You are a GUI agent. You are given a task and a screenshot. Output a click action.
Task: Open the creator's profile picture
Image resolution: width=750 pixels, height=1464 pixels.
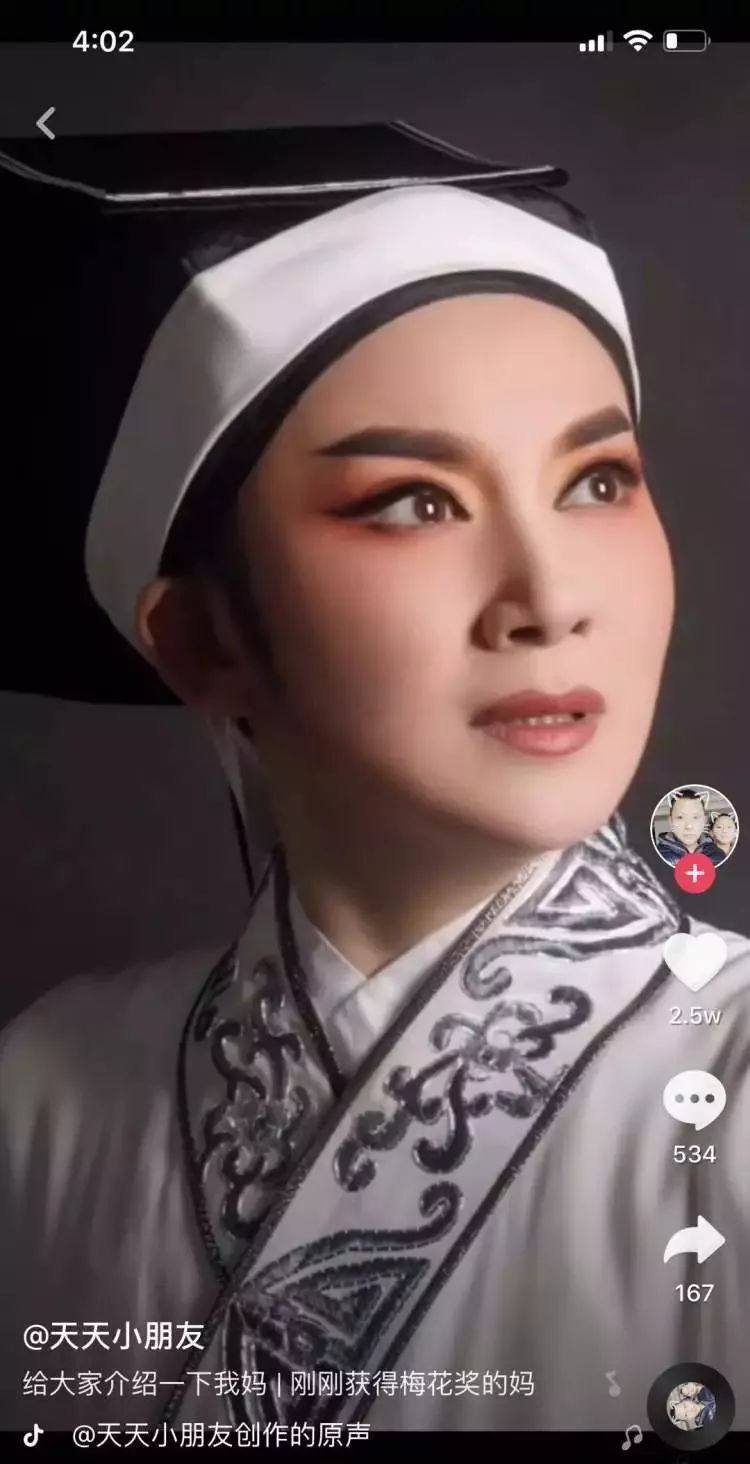pos(694,825)
